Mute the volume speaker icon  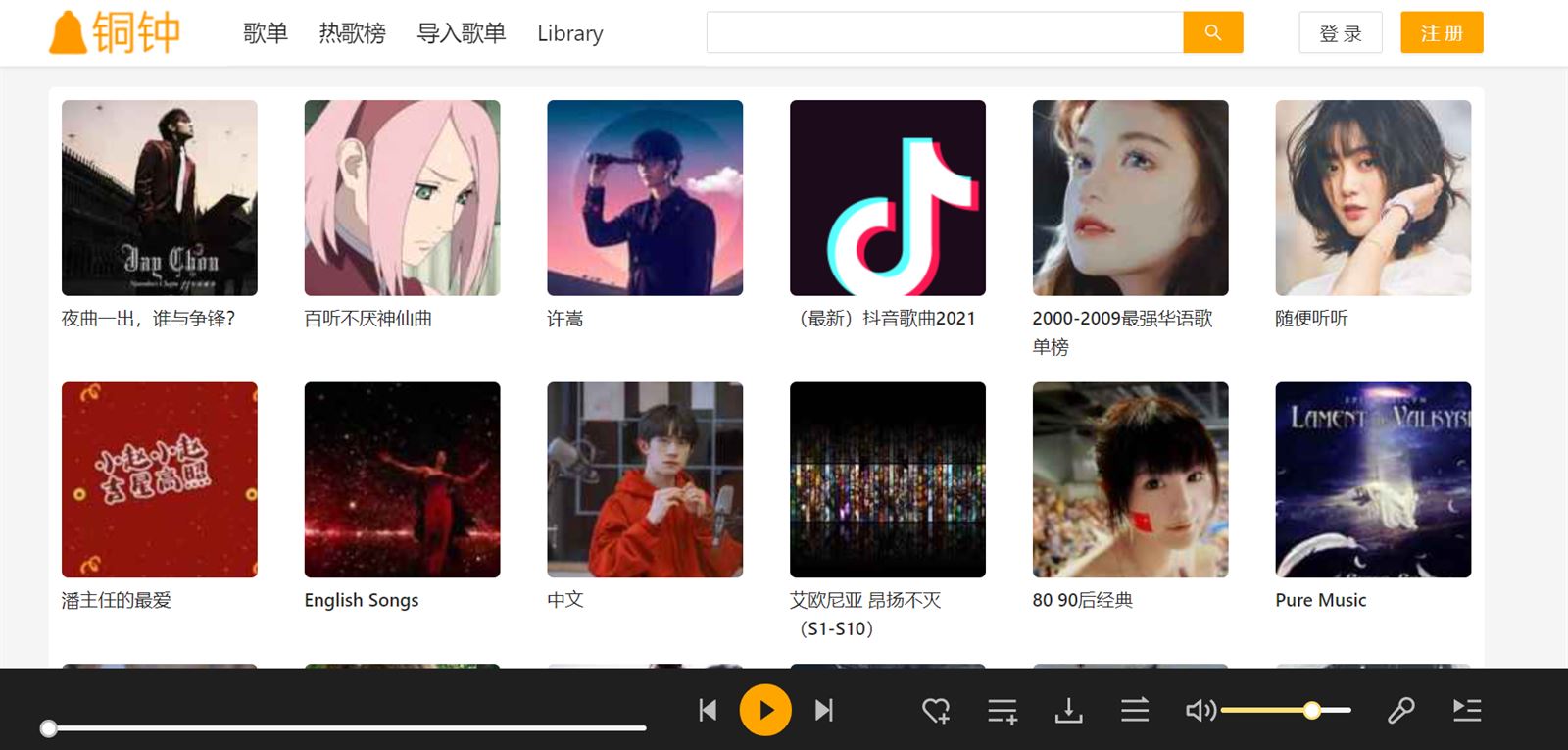click(1200, 710)
